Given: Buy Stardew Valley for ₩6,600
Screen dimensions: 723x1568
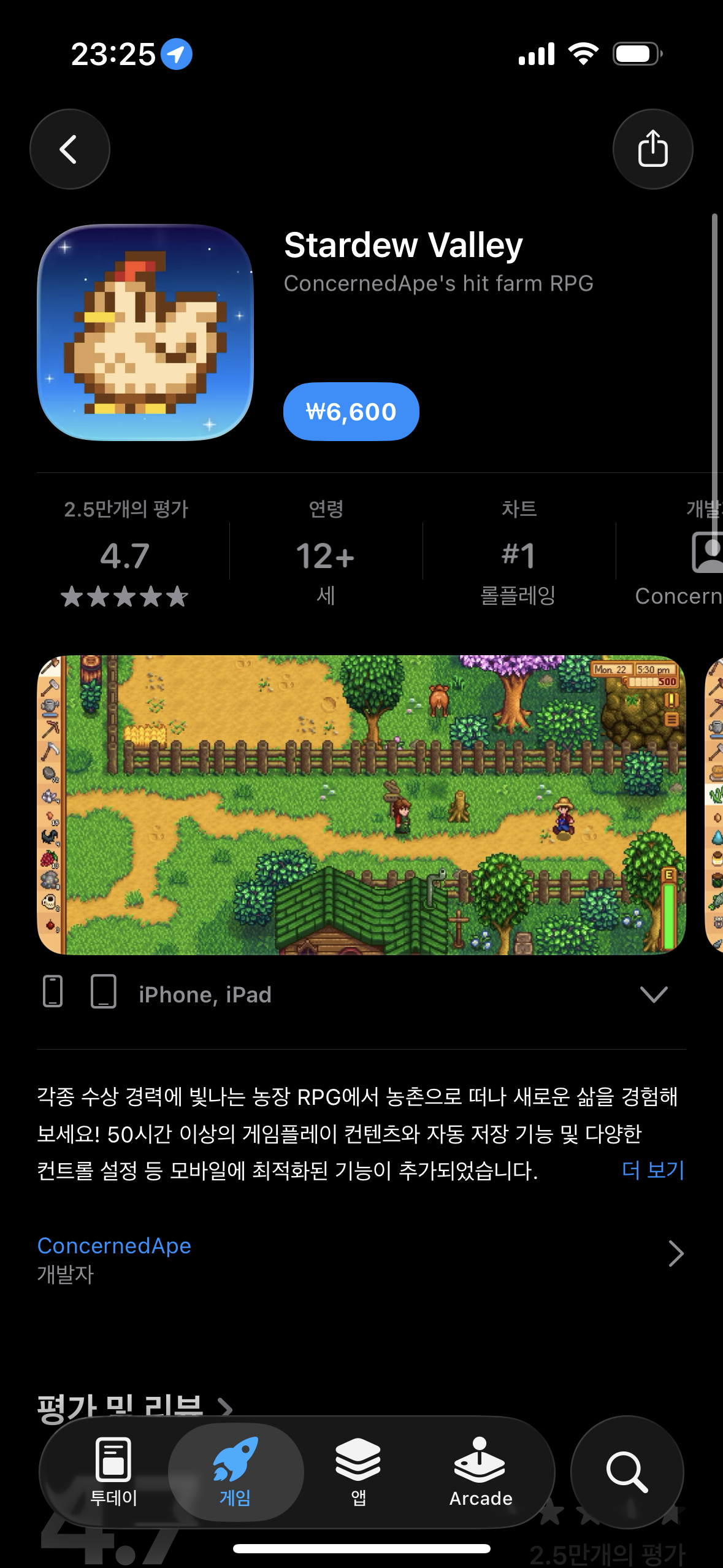Looking at the screenshot, I should (x=351, y=412).
